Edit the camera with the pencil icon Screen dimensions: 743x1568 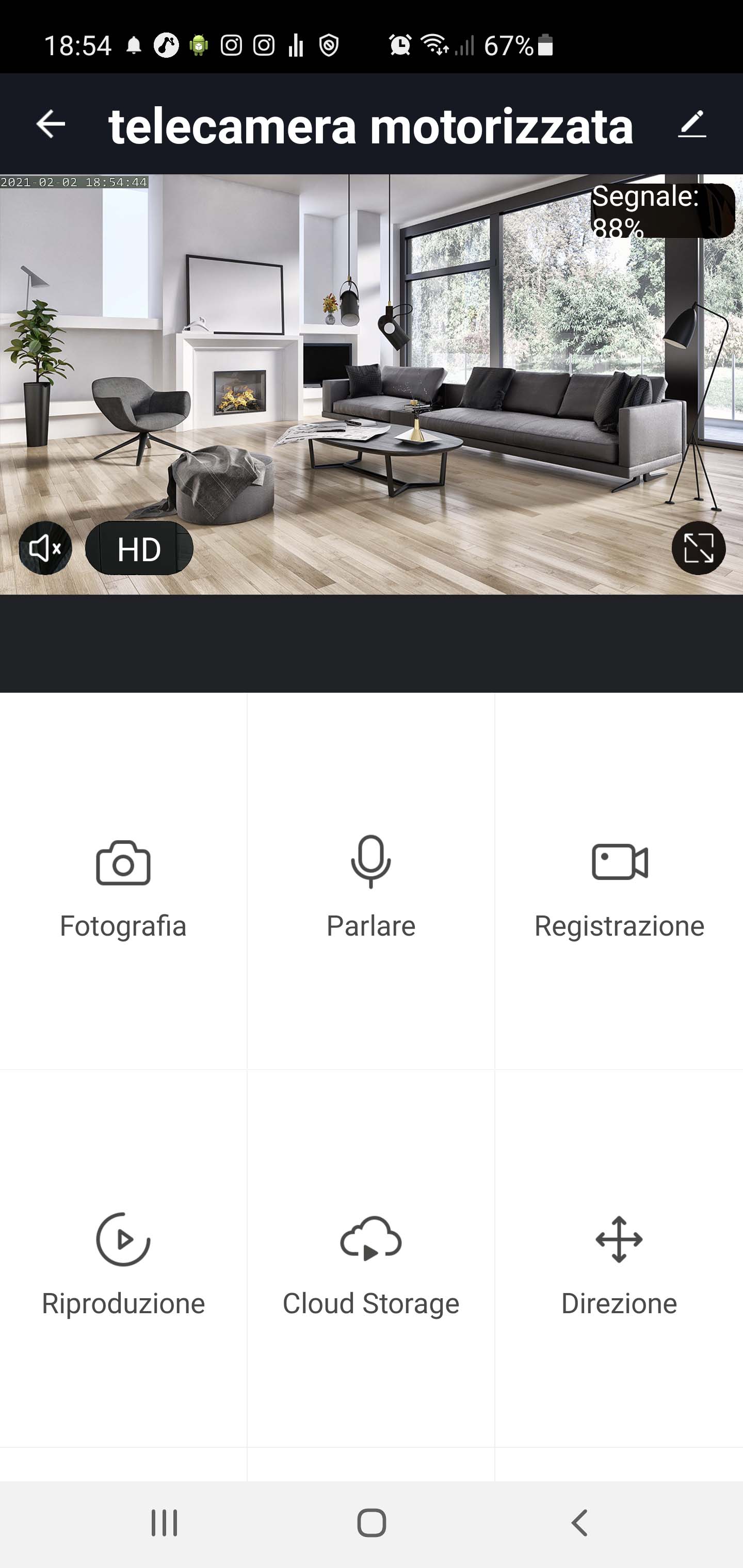pyautogui.click(x=692, y=124)
